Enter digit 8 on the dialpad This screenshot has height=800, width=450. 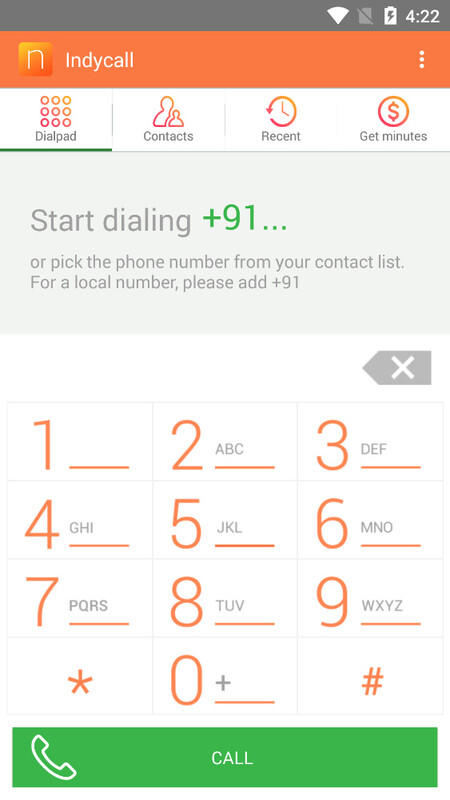(225, 598)
